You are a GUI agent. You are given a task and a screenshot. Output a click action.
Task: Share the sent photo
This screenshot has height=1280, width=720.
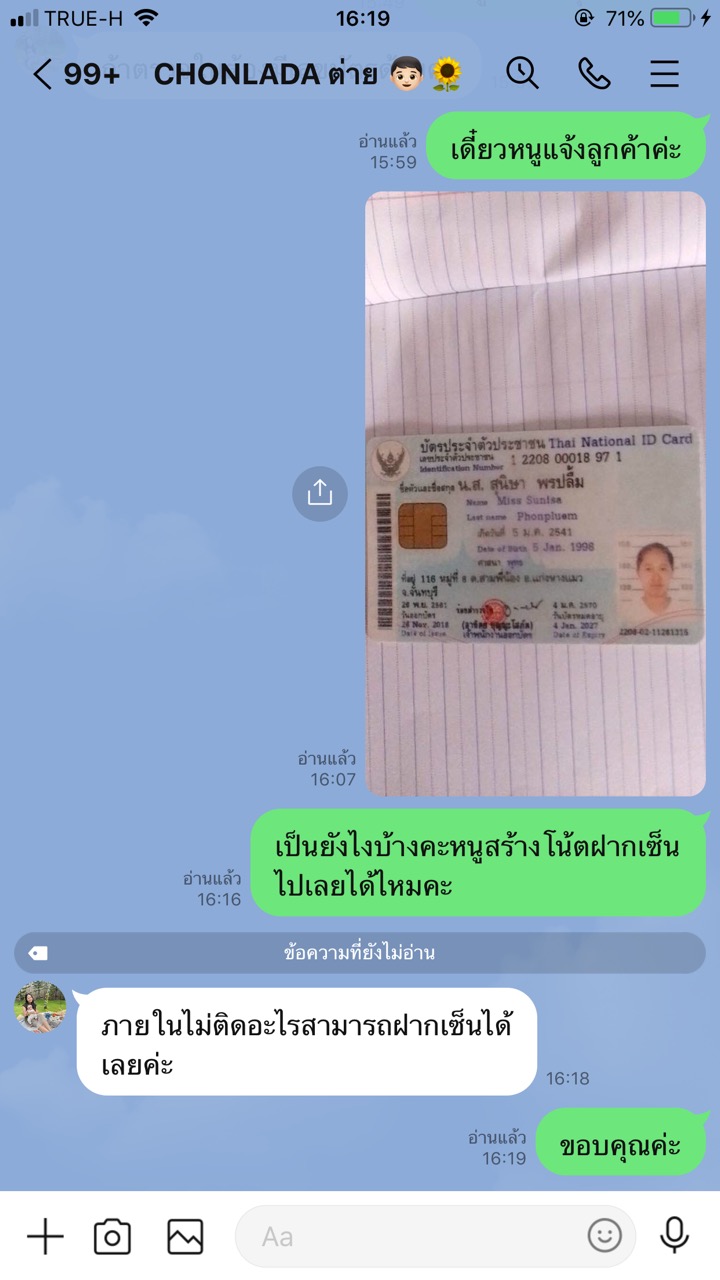point(319,493)
